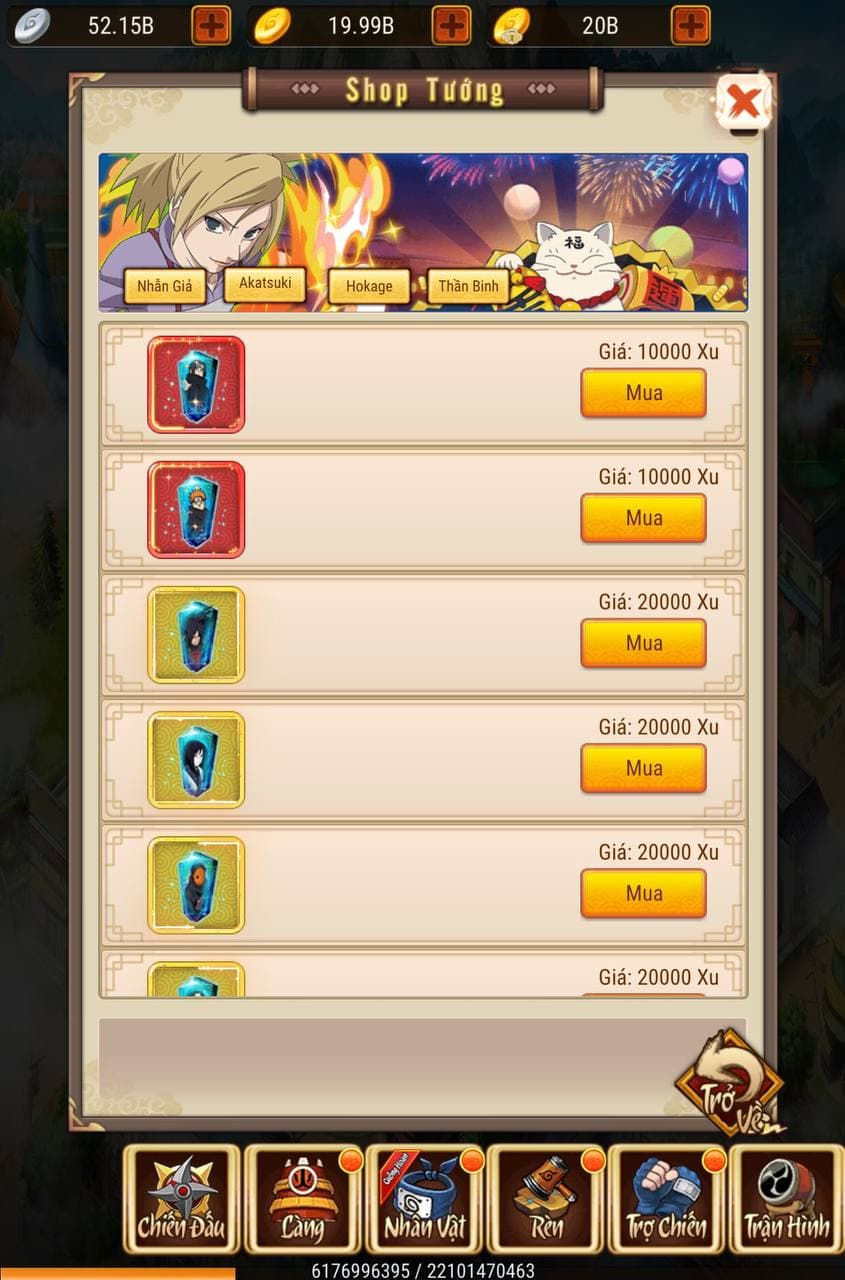
Task: Open the Làng village menu
Action: click(x=303, y=1199)
